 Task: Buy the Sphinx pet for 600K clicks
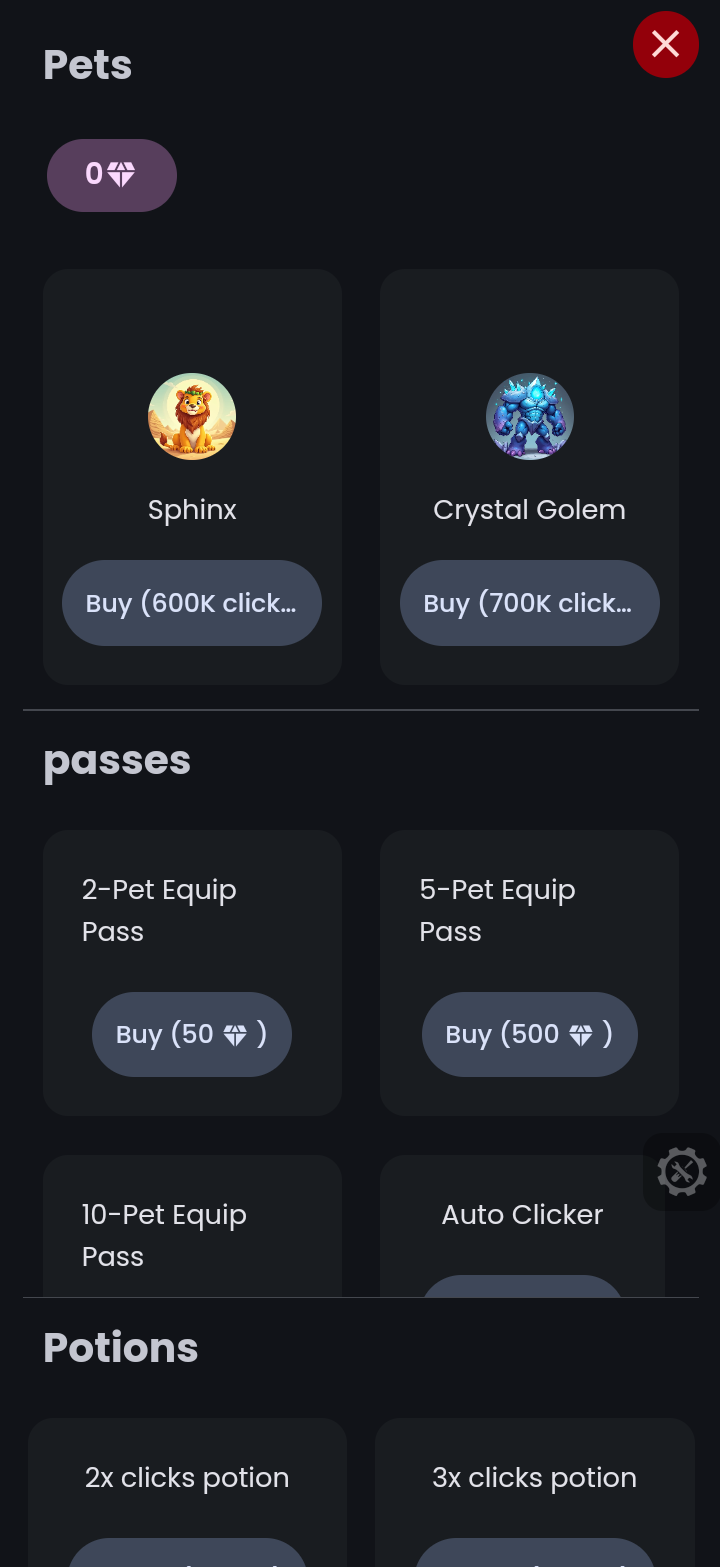[192, 603]
